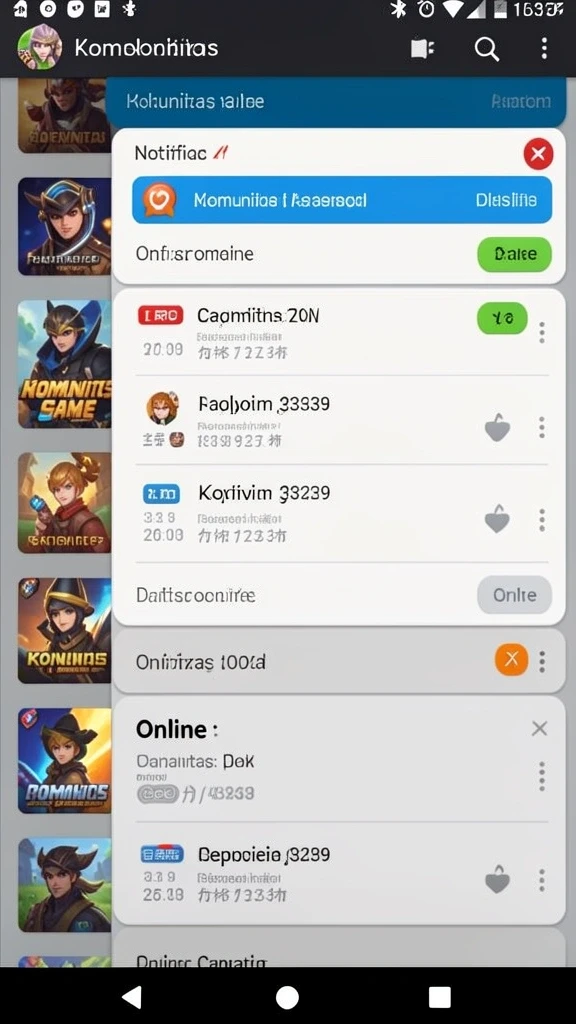The height and width of the screenshot is (1024, 576).
Task: Go to the home screen
Action: (x=287, y=997)
